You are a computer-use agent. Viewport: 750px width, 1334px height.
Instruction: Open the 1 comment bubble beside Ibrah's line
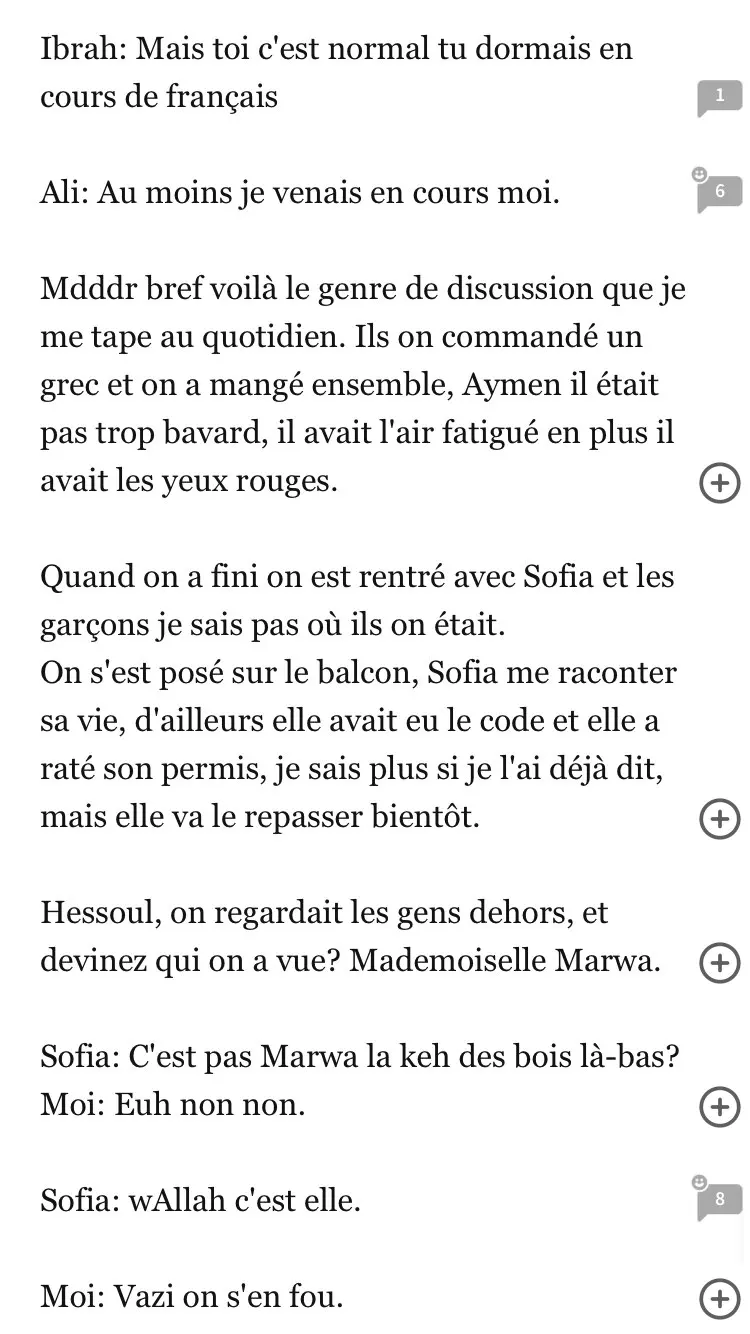click(x=719, y=98)
